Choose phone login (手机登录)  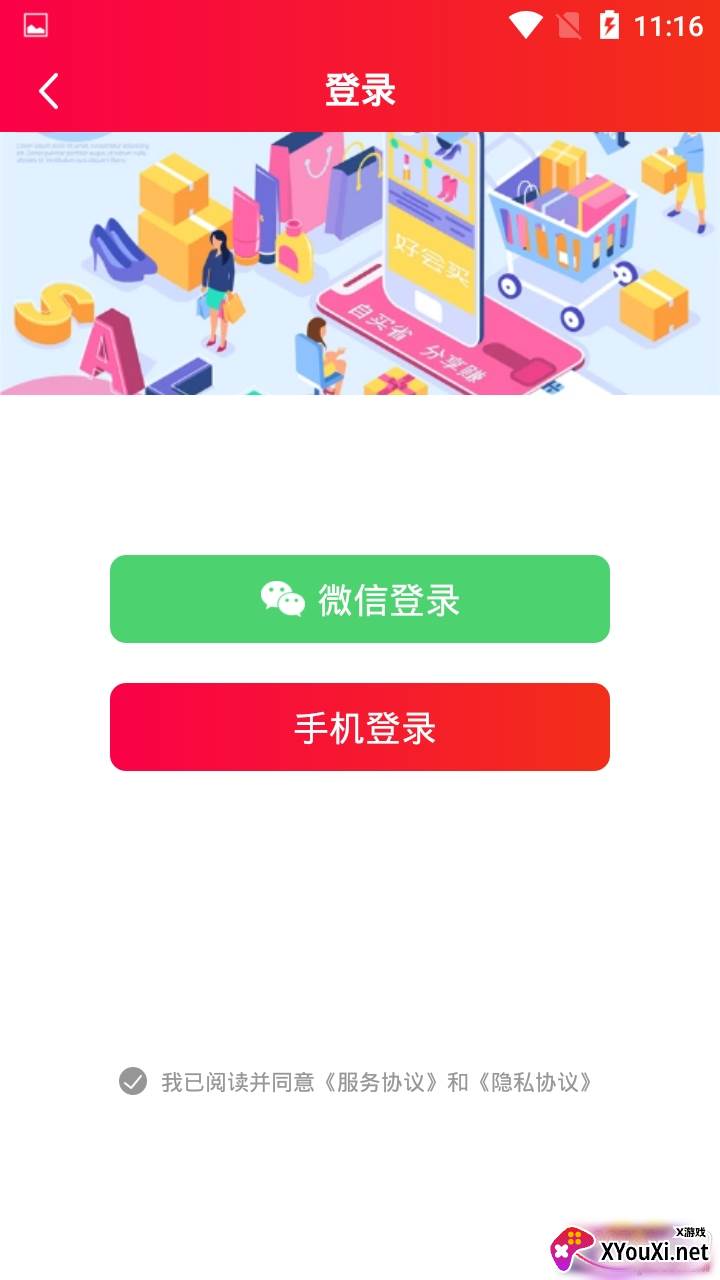pyautogui.click(x=360, y=727)
